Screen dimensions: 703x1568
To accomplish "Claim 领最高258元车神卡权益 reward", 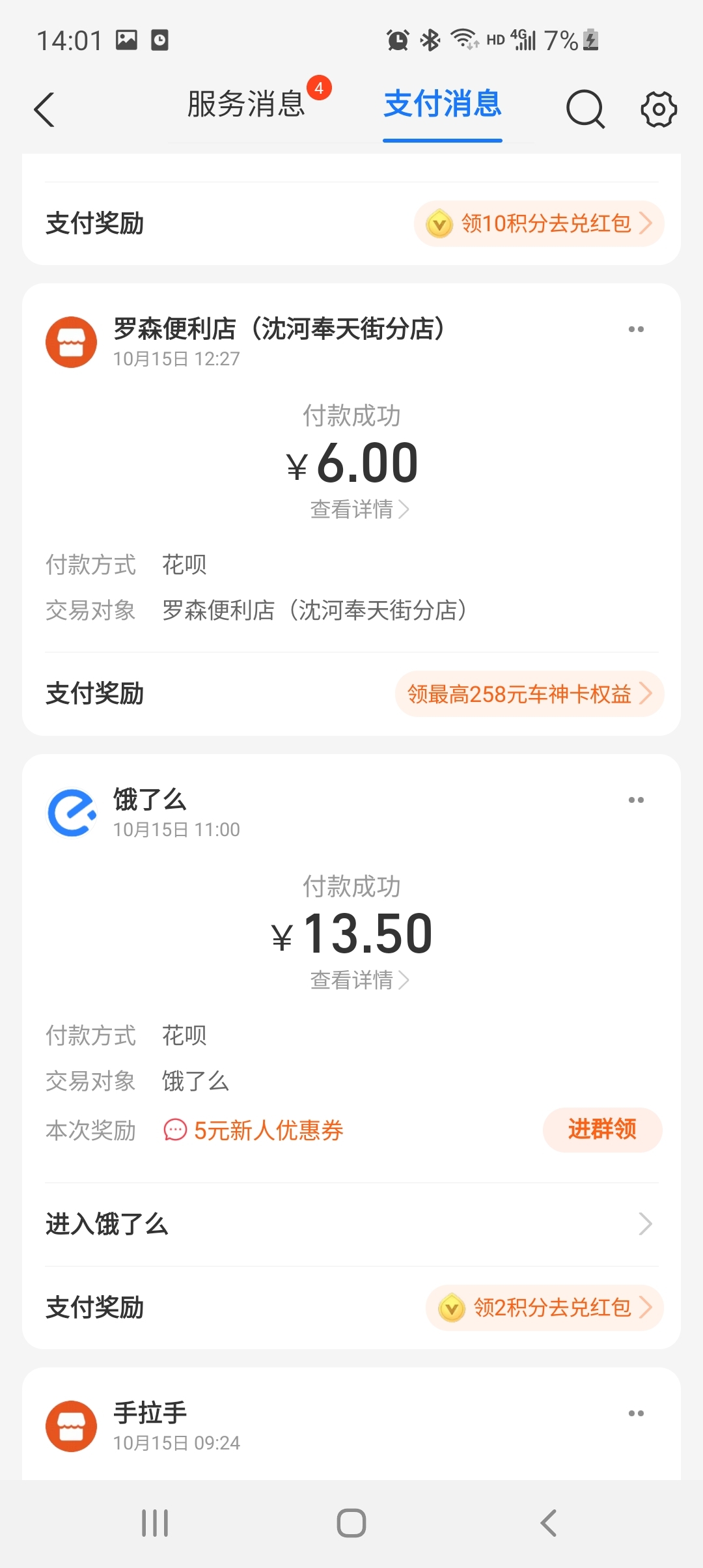I will [x=529, y=694].
